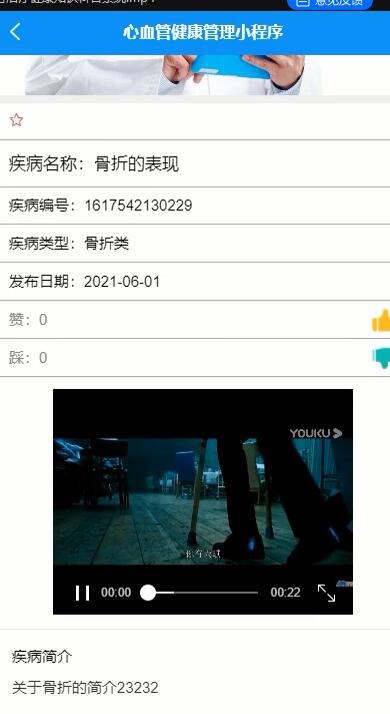Viewport: 390px width, 714px height.
Task: Give a thumbs up to this disease
Action: pyautogui.click(x=381, y=320)
